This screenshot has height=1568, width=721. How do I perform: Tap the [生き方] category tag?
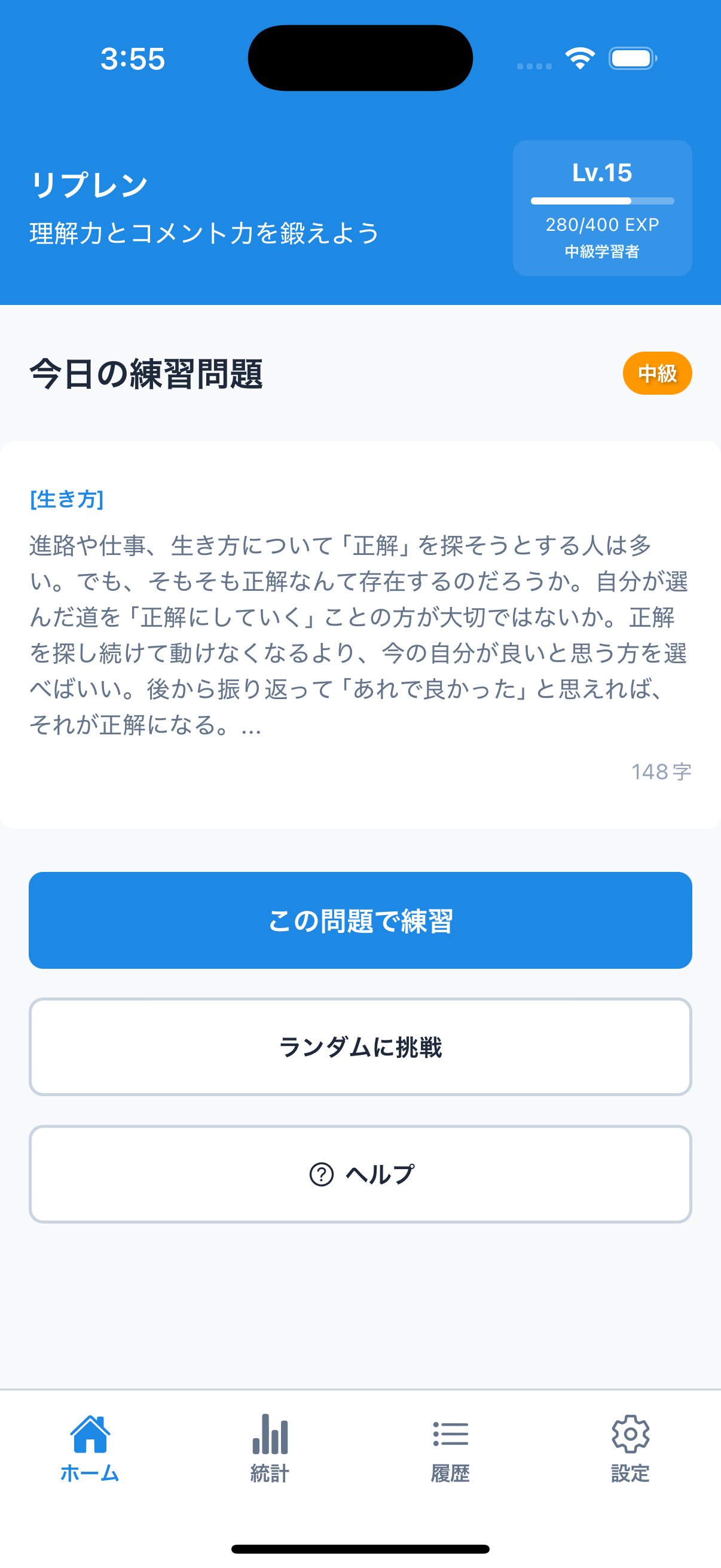point(66,499)
